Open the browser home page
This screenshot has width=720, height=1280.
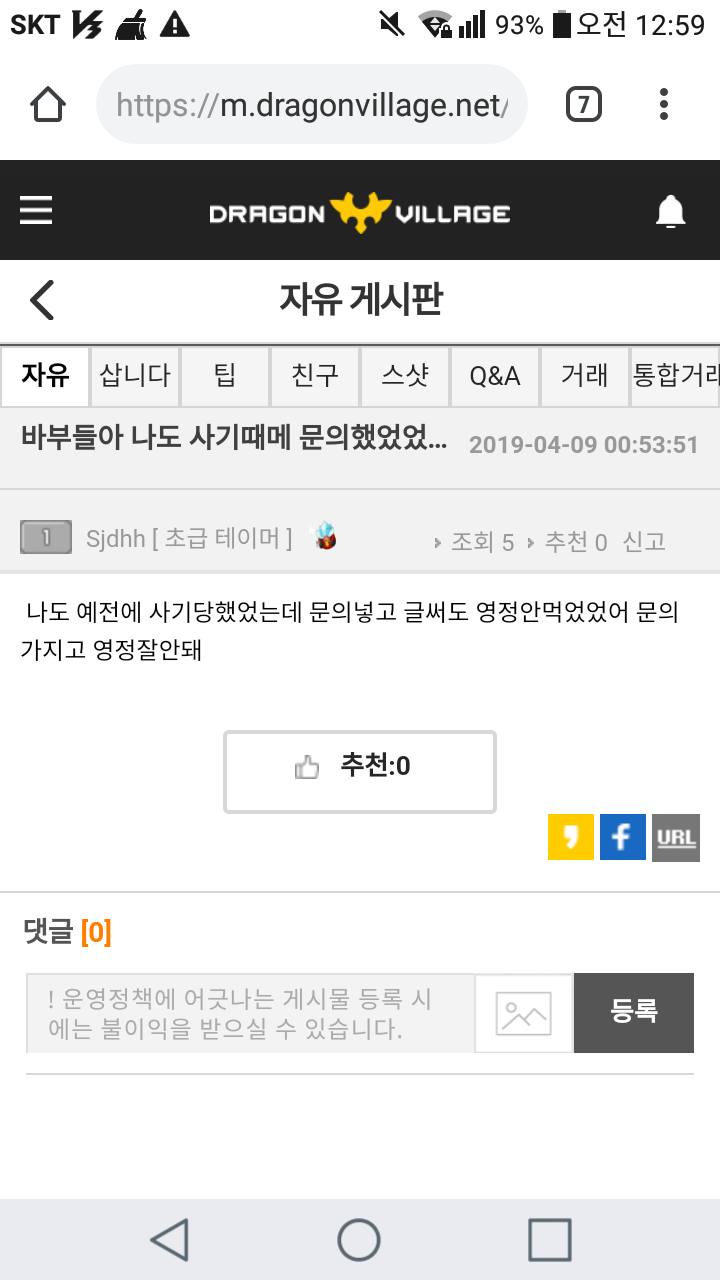click(x=48, y=104)
